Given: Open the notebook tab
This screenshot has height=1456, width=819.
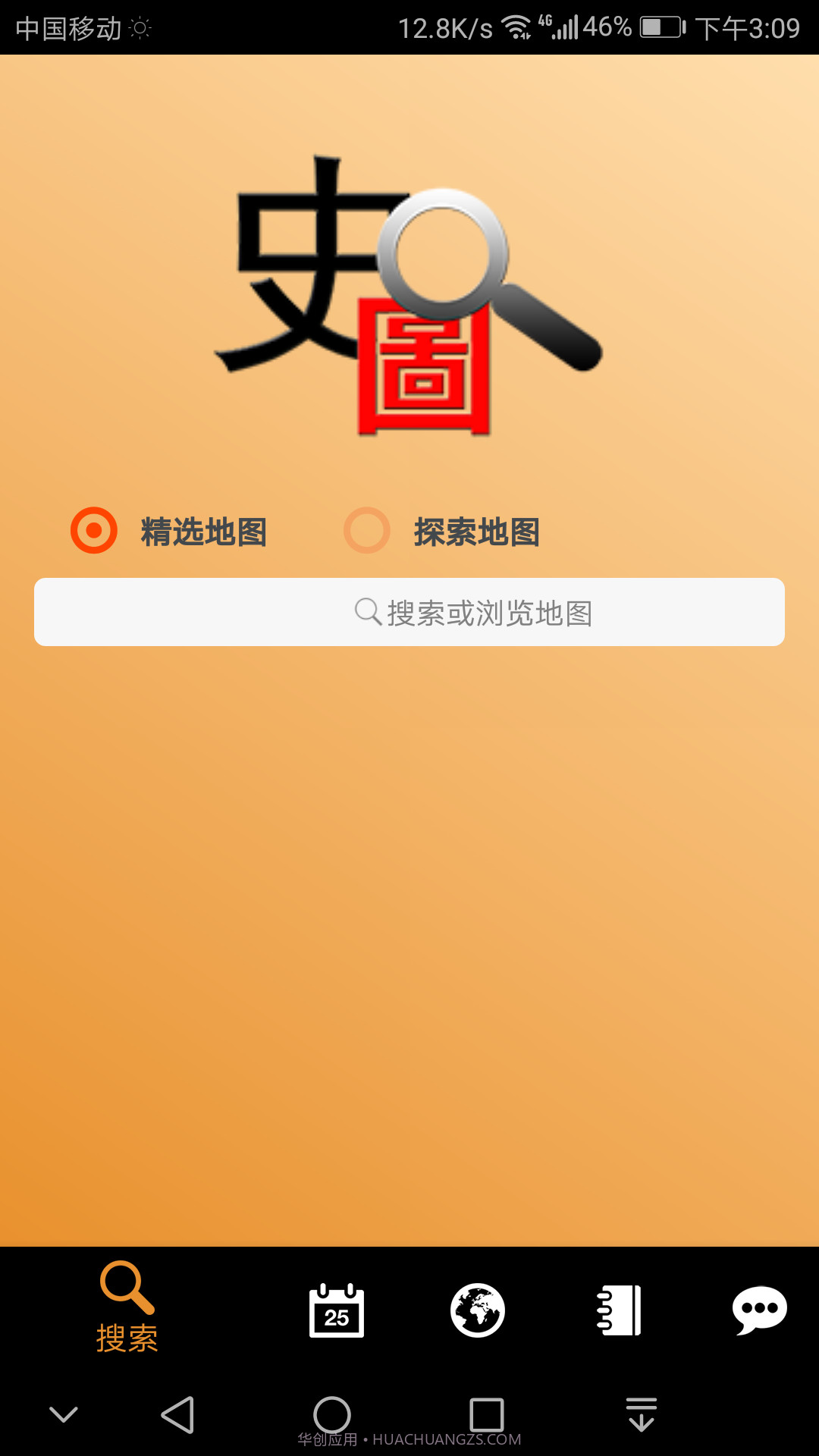Looking at the screenshot, I should click(619, 1310).
